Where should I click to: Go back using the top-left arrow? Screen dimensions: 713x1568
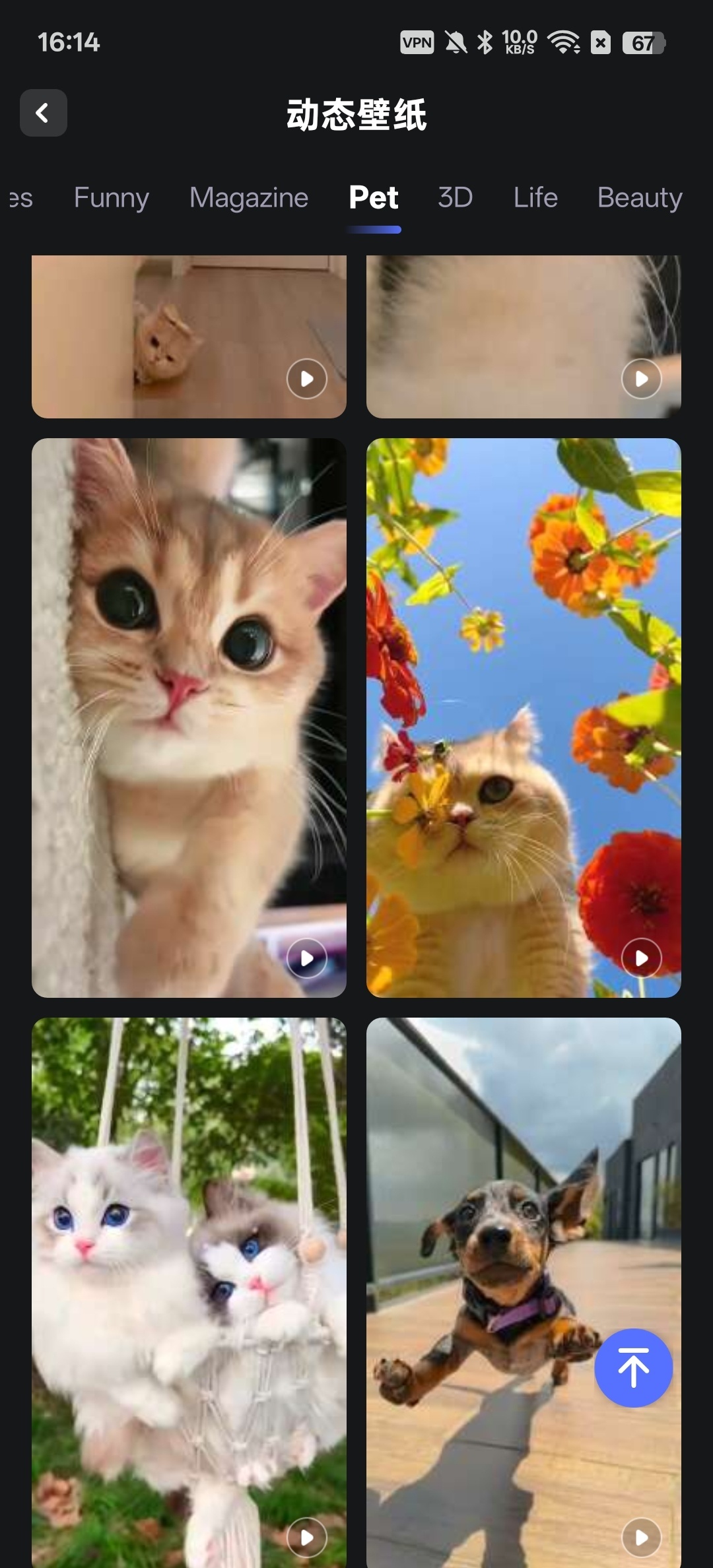[x=44, y=113]
